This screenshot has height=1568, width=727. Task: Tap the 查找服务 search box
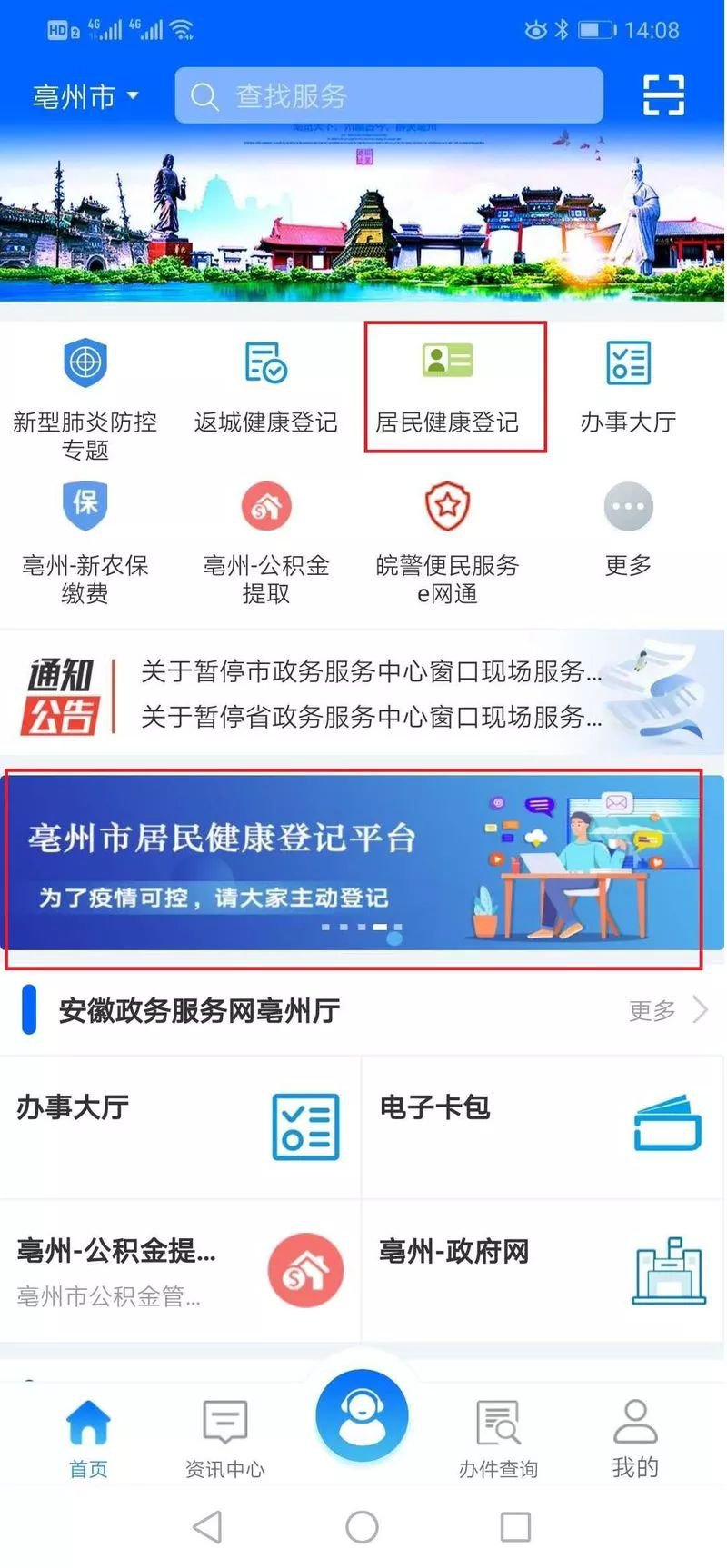coord(389,95)
